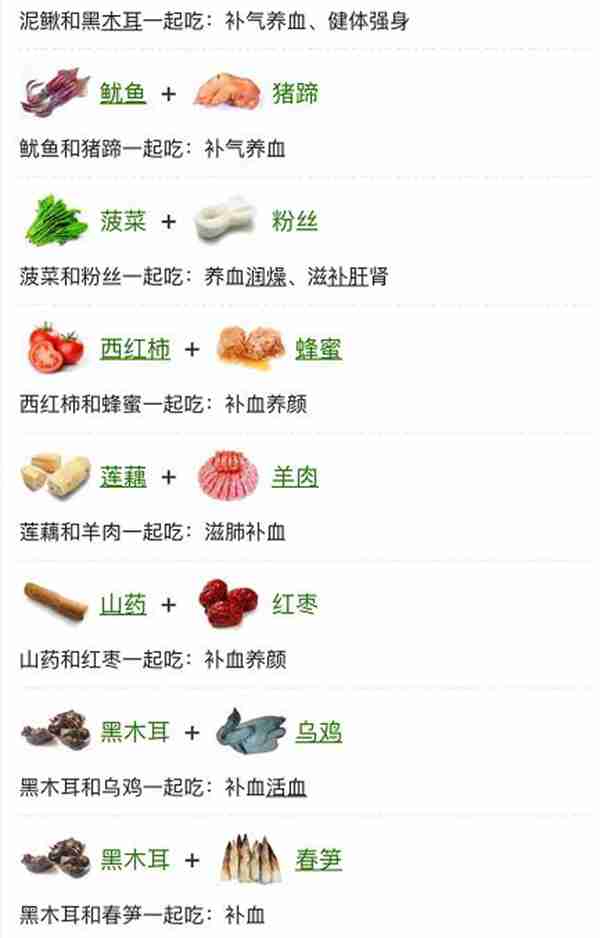Follow the 蜂蜜 link
The width and height of the screenshot is (600, 938).
tap(319, 349)
